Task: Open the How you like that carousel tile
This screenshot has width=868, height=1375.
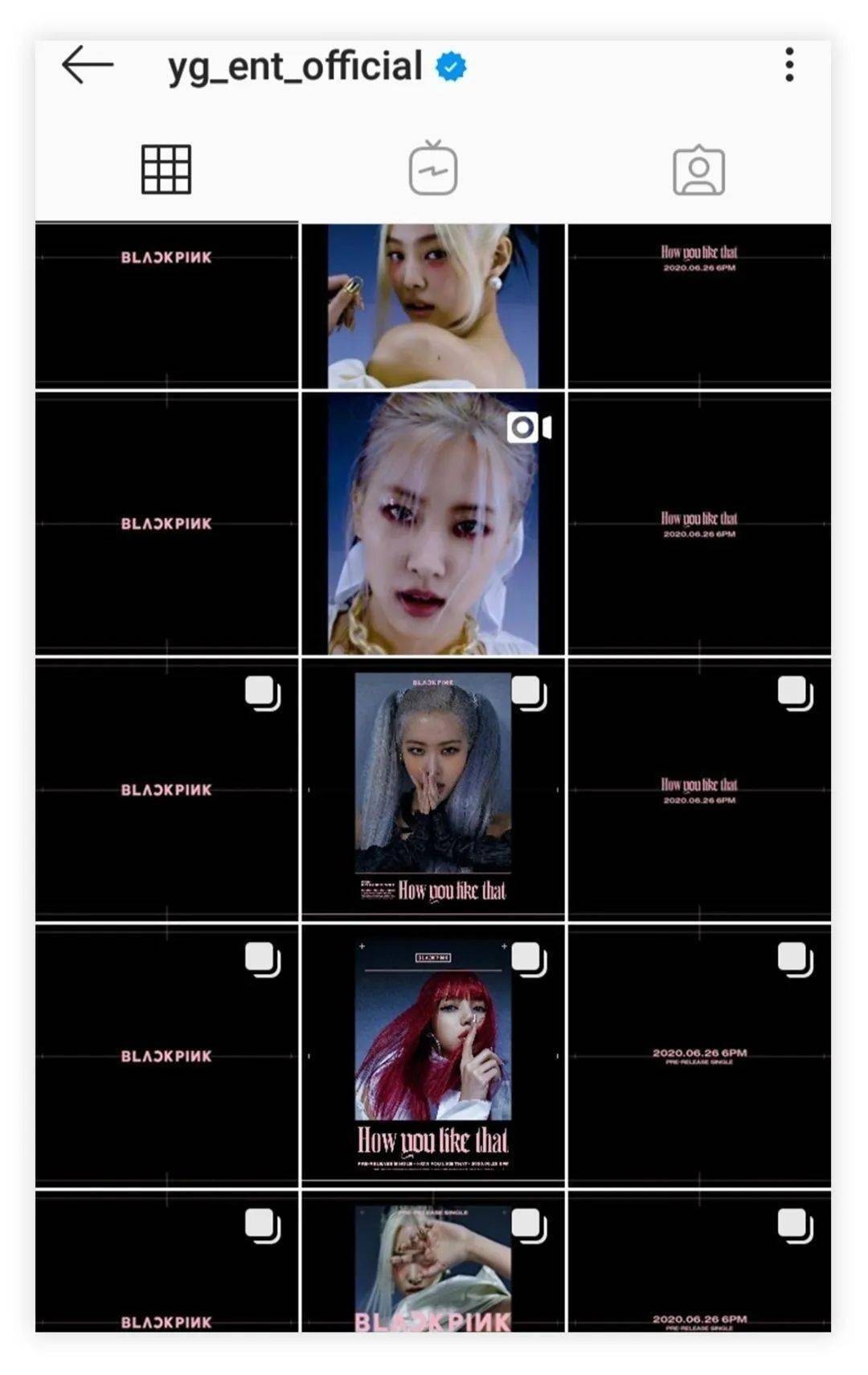Action: pos(698,789)
